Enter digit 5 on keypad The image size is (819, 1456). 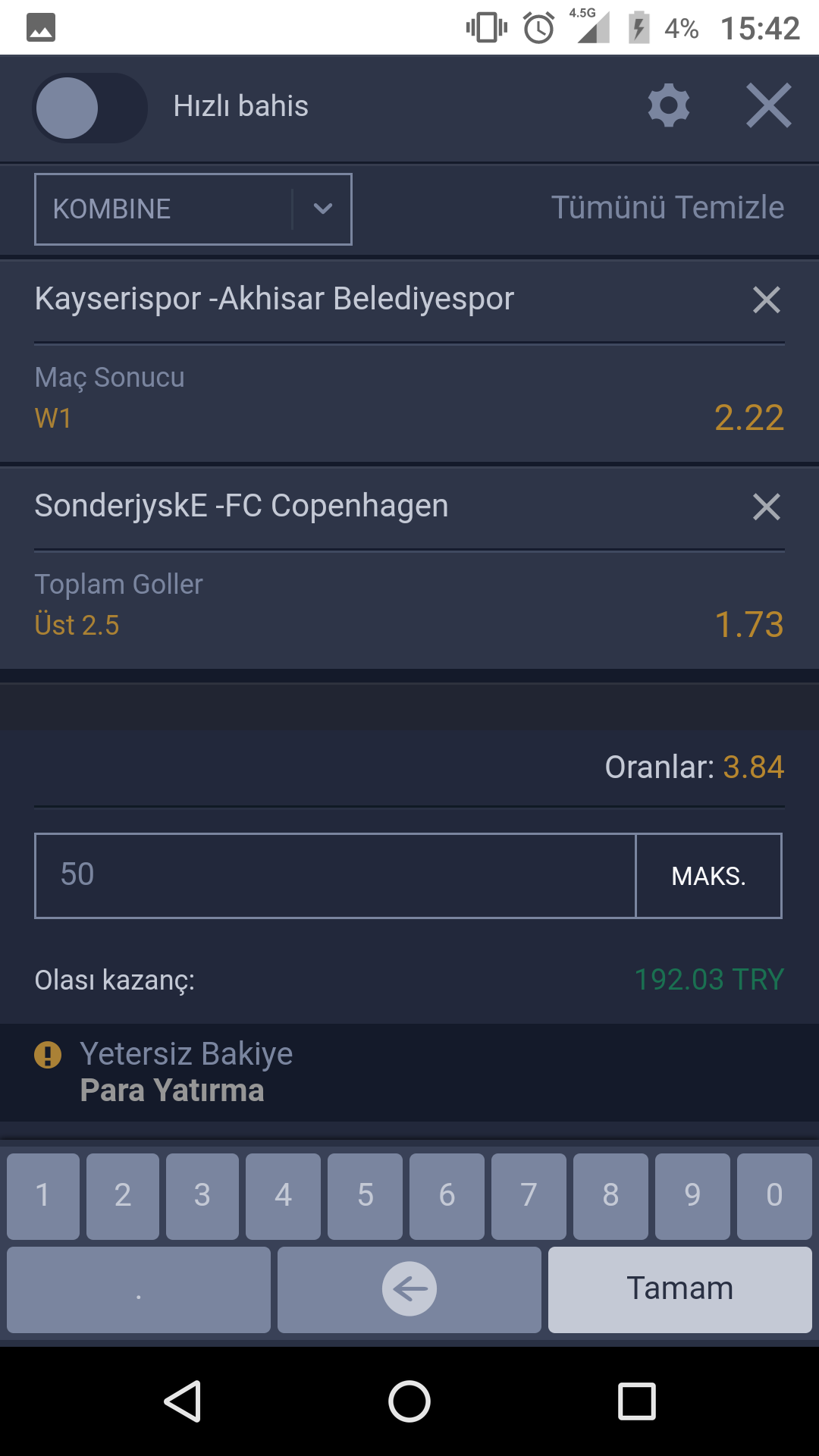pos(365,1197)
